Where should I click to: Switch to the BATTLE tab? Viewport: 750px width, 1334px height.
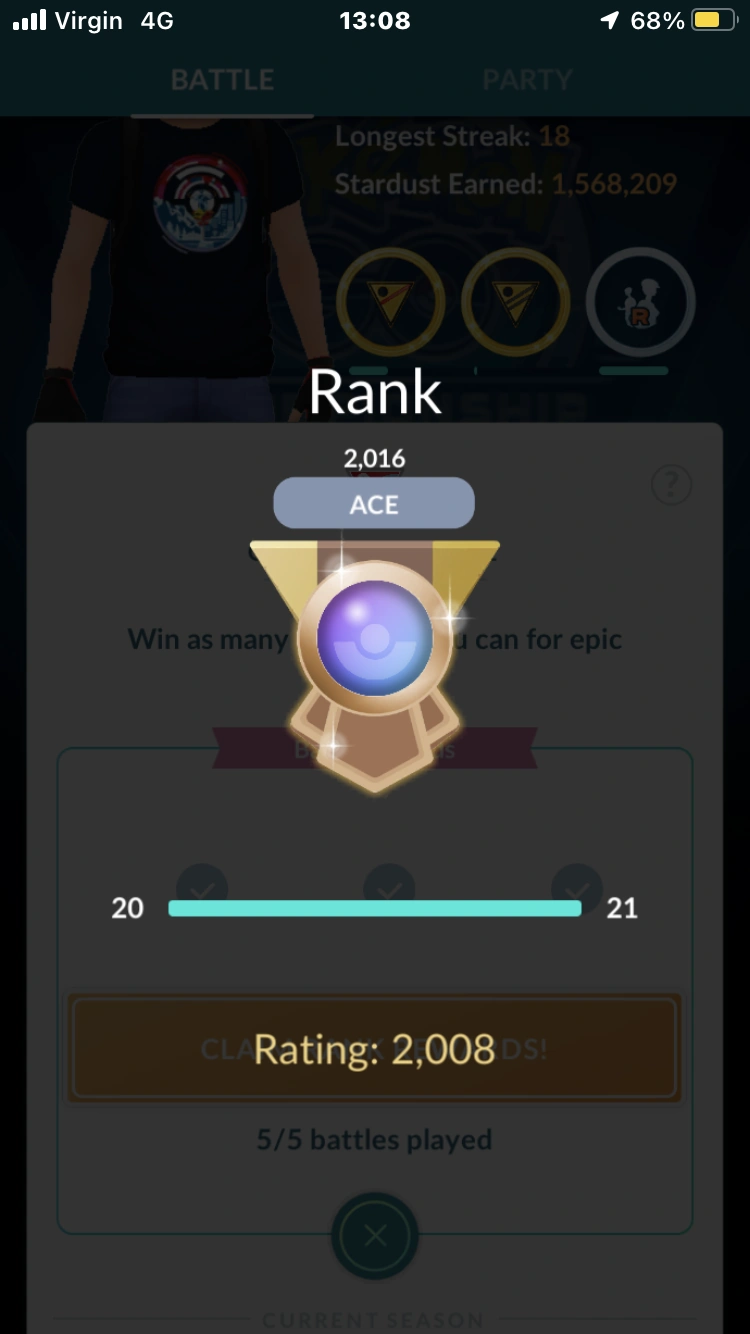(222, 79)
